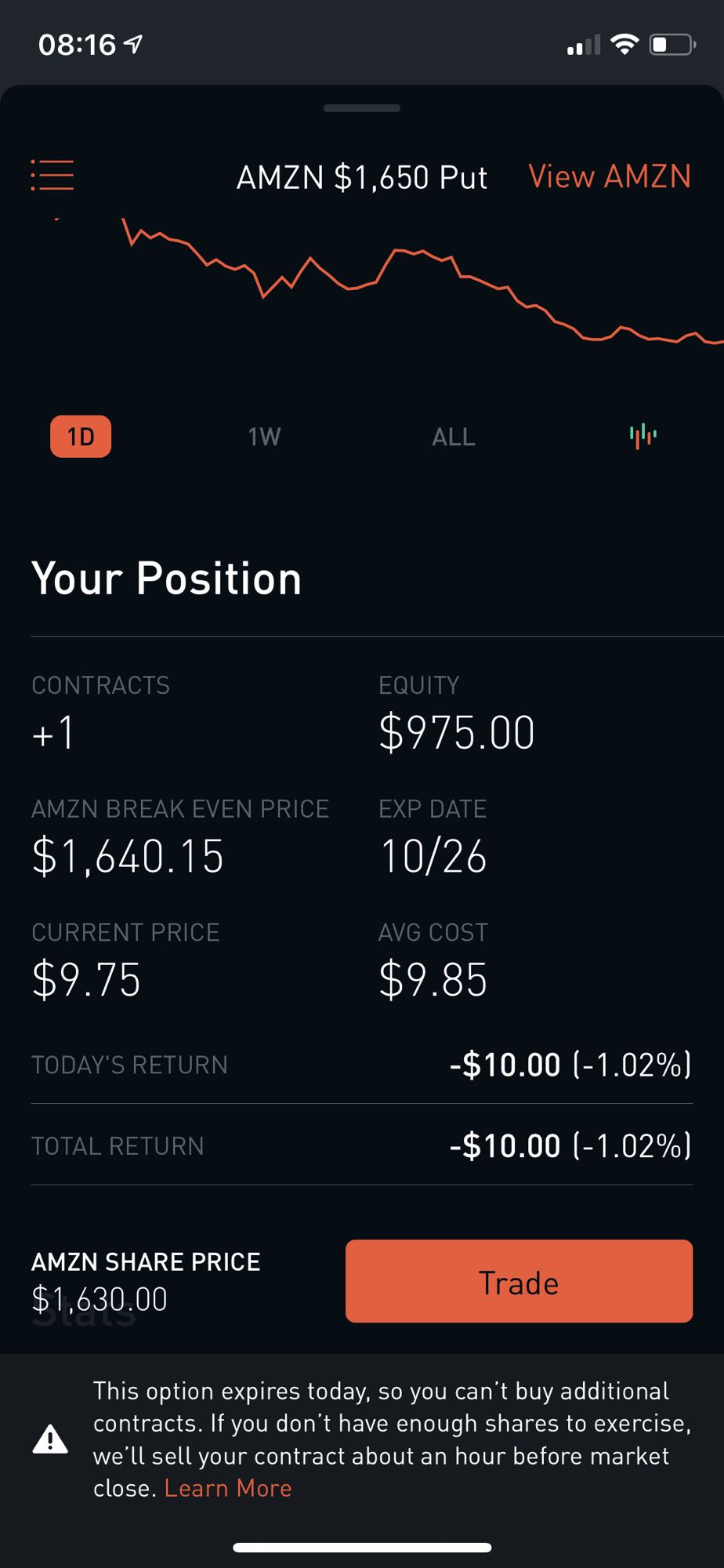Toggle the candlestick chart view
Image resolution: width=724 pixels, height=1568 pixels.
[643, 436]
